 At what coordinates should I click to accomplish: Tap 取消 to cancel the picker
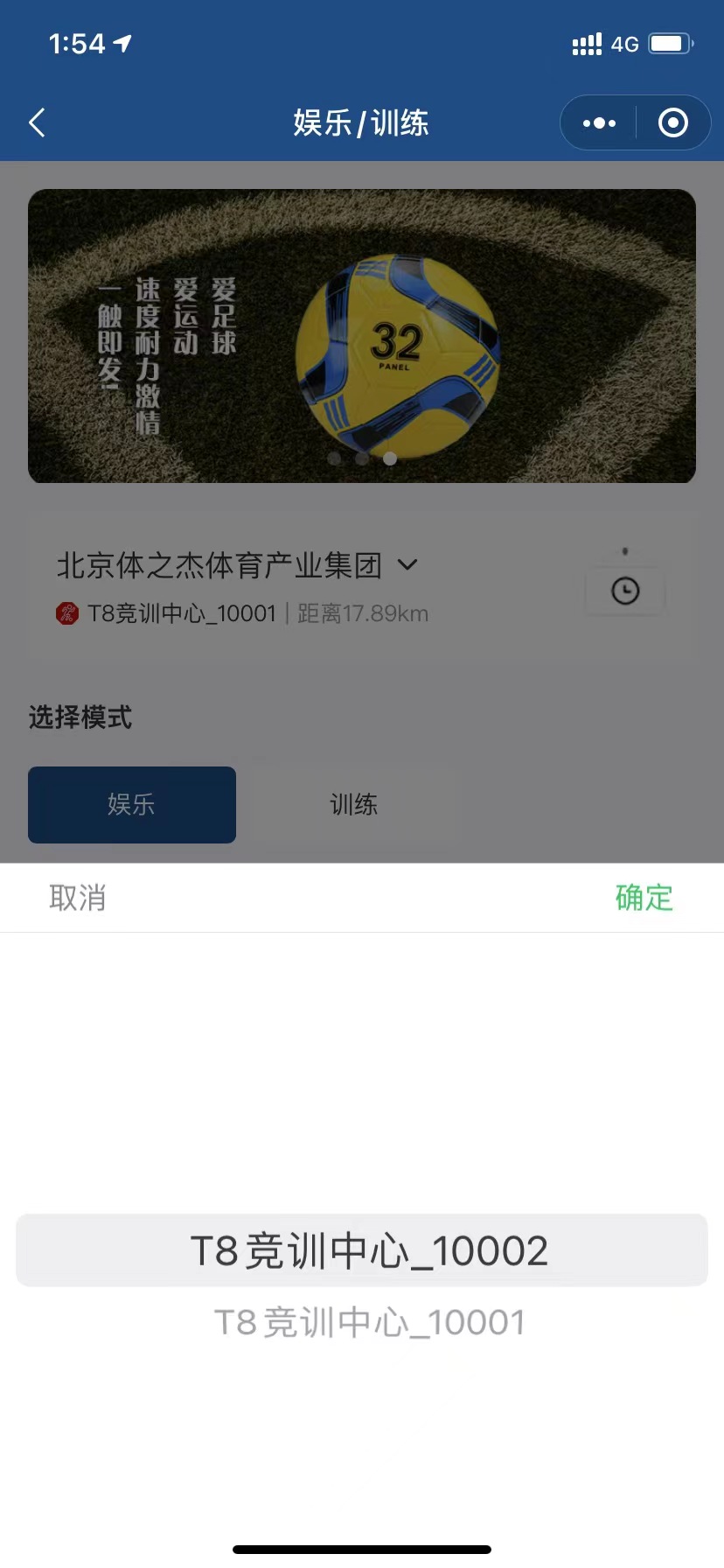click(78, 898)
